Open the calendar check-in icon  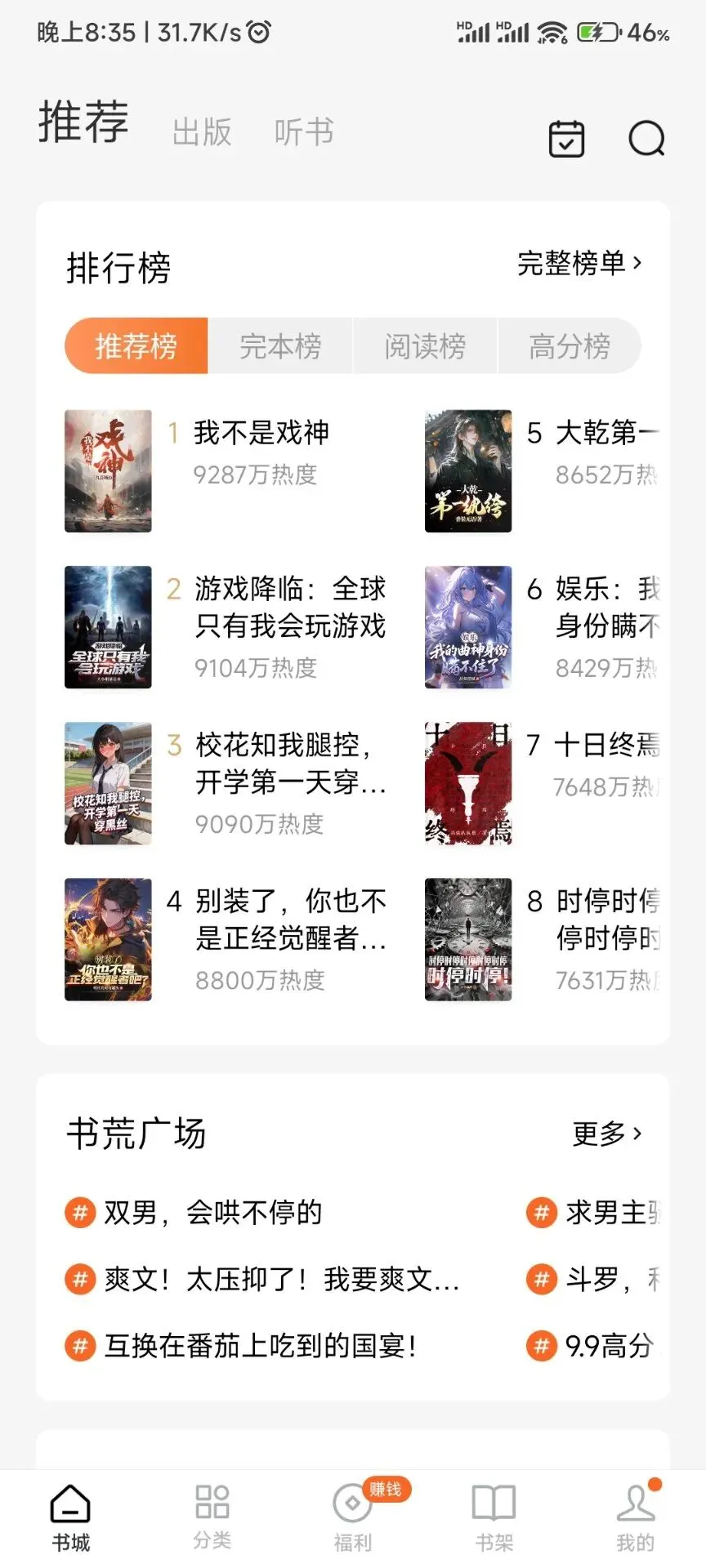(566, 138)
